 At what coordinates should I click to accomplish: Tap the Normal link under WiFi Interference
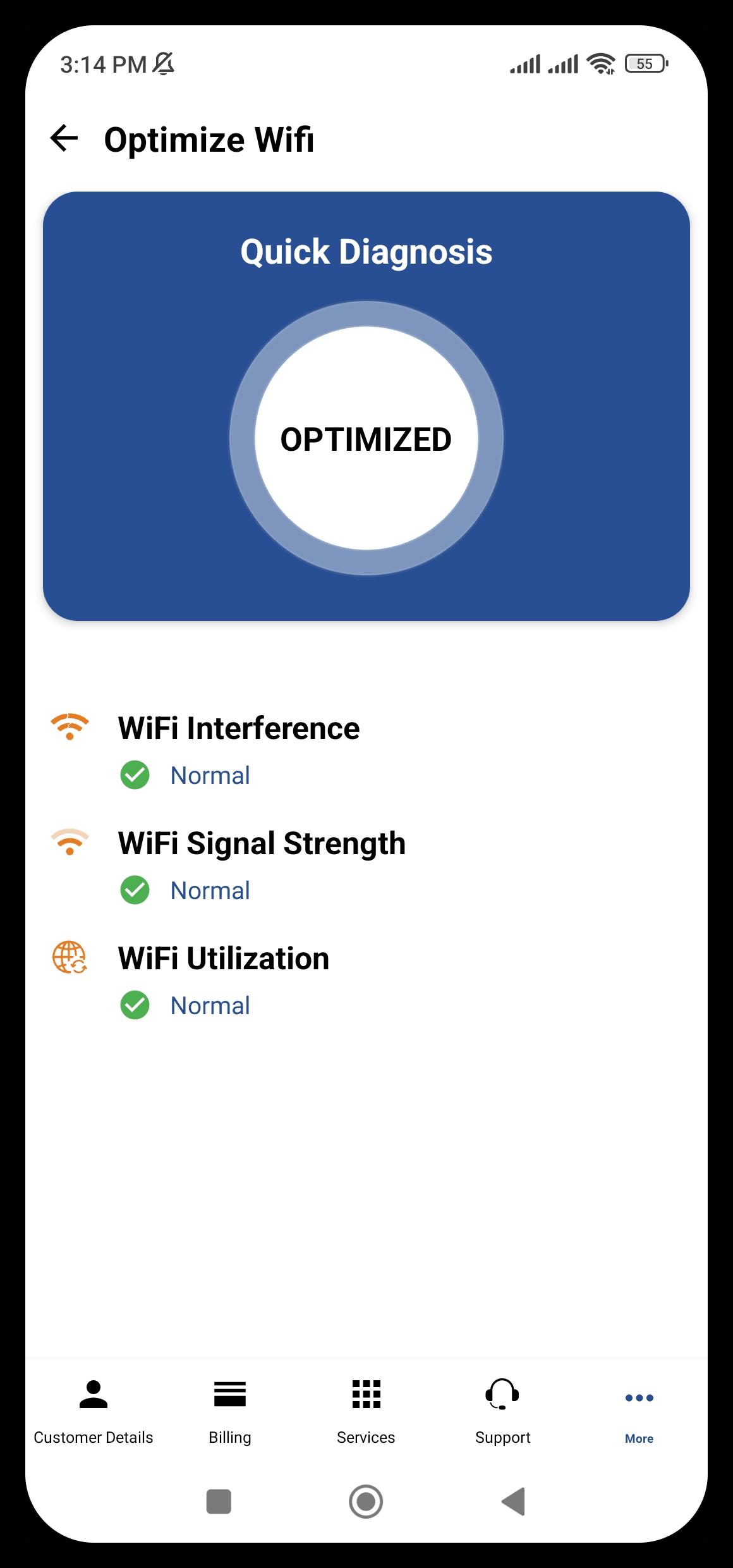tap(210, 775)
